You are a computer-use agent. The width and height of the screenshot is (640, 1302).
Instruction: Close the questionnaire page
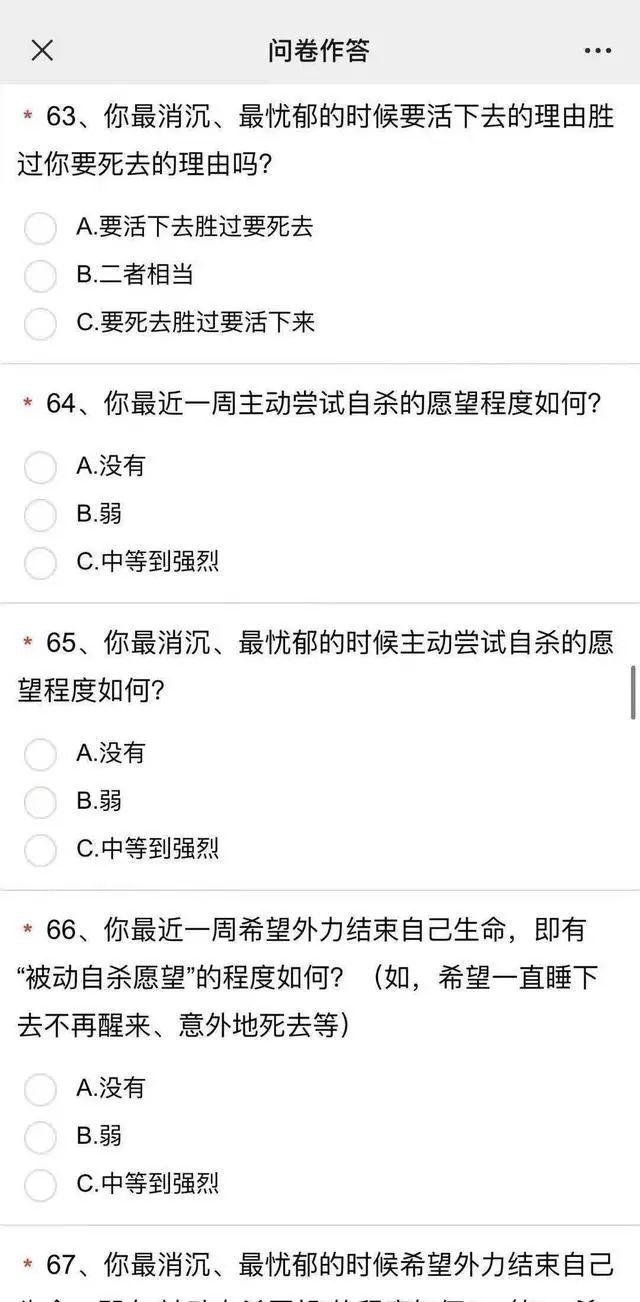42,50
